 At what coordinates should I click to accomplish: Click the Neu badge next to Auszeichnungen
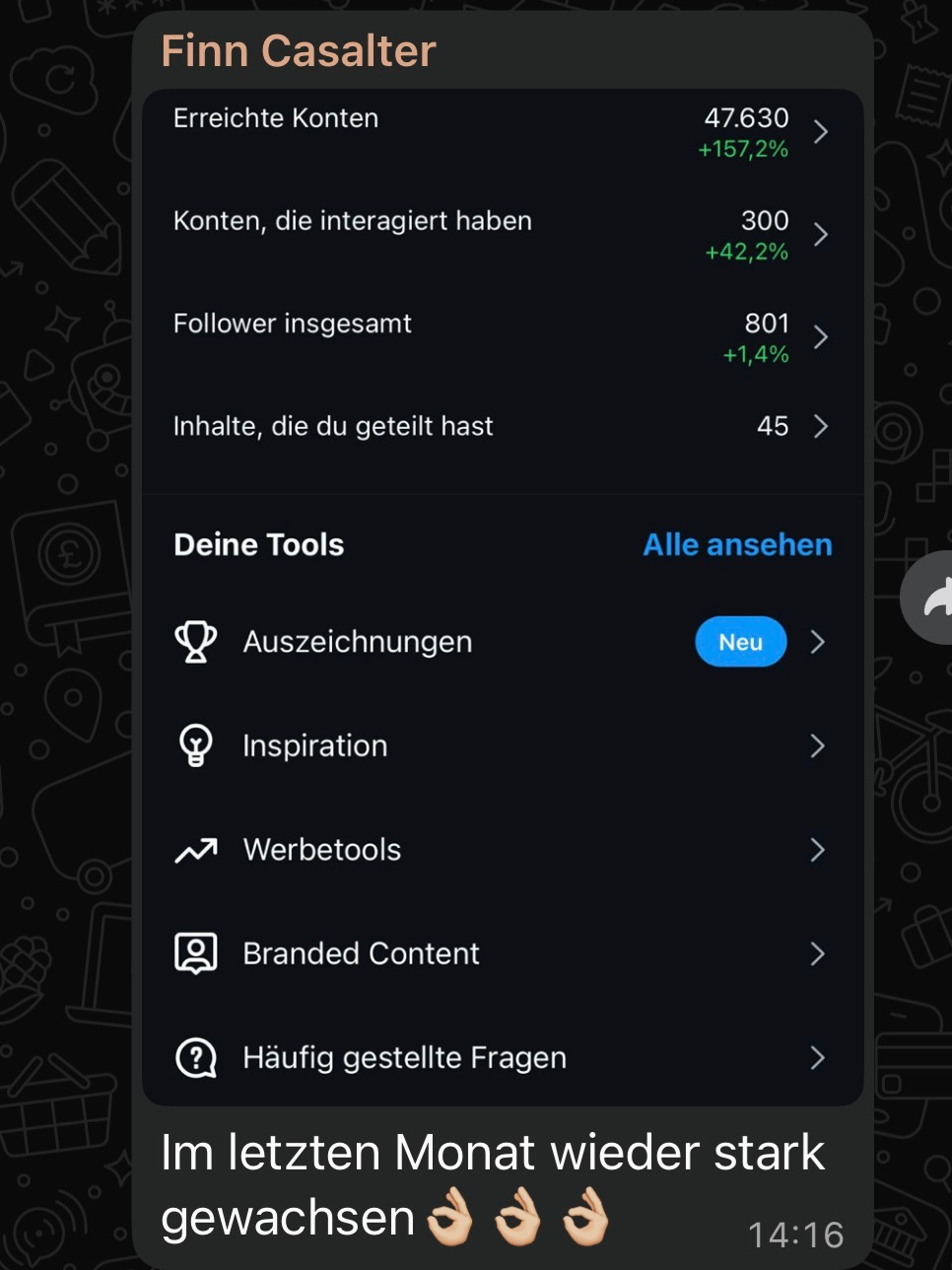pos(740,641)
